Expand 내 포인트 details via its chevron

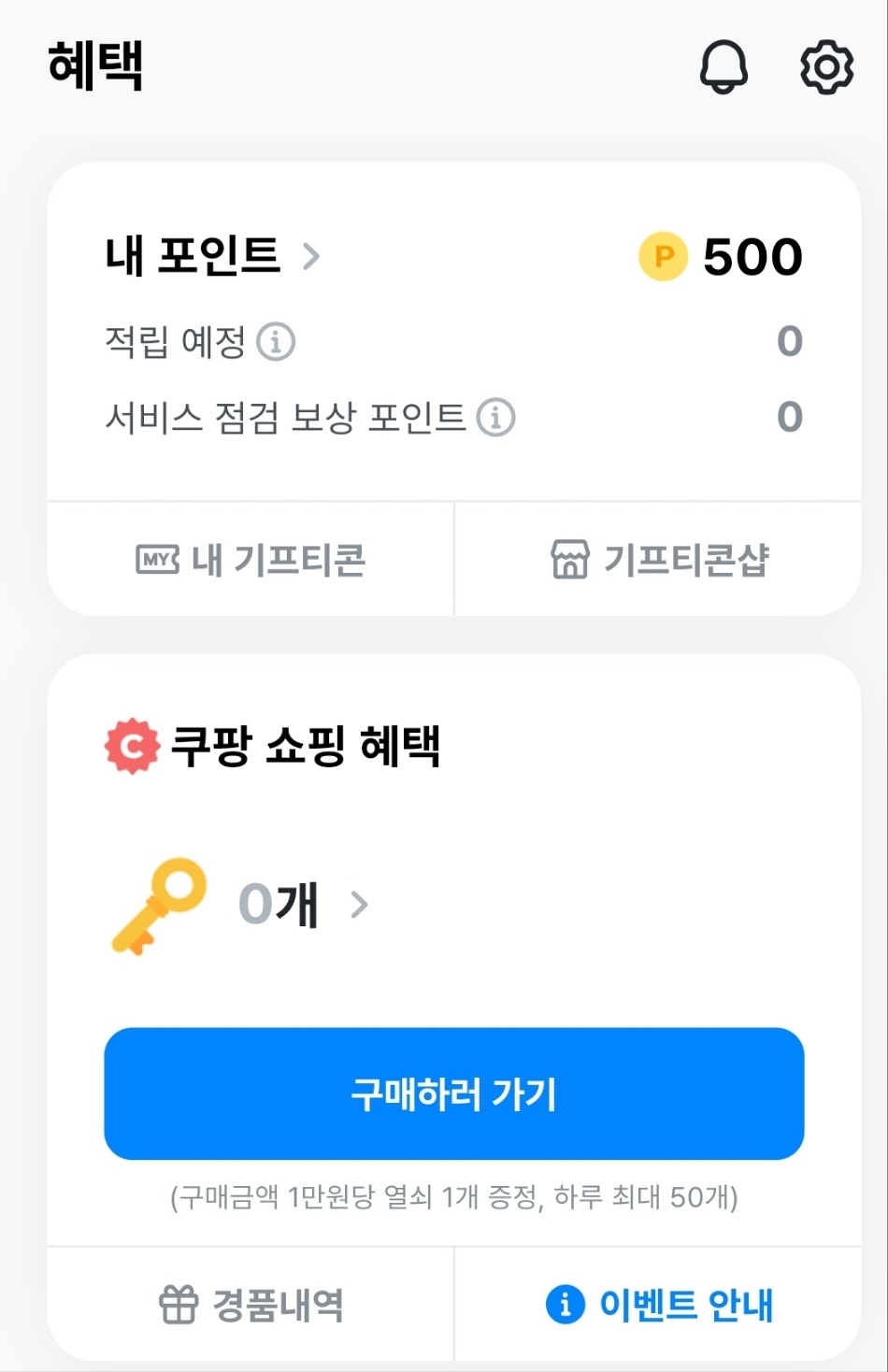click(x=314, y=257)
